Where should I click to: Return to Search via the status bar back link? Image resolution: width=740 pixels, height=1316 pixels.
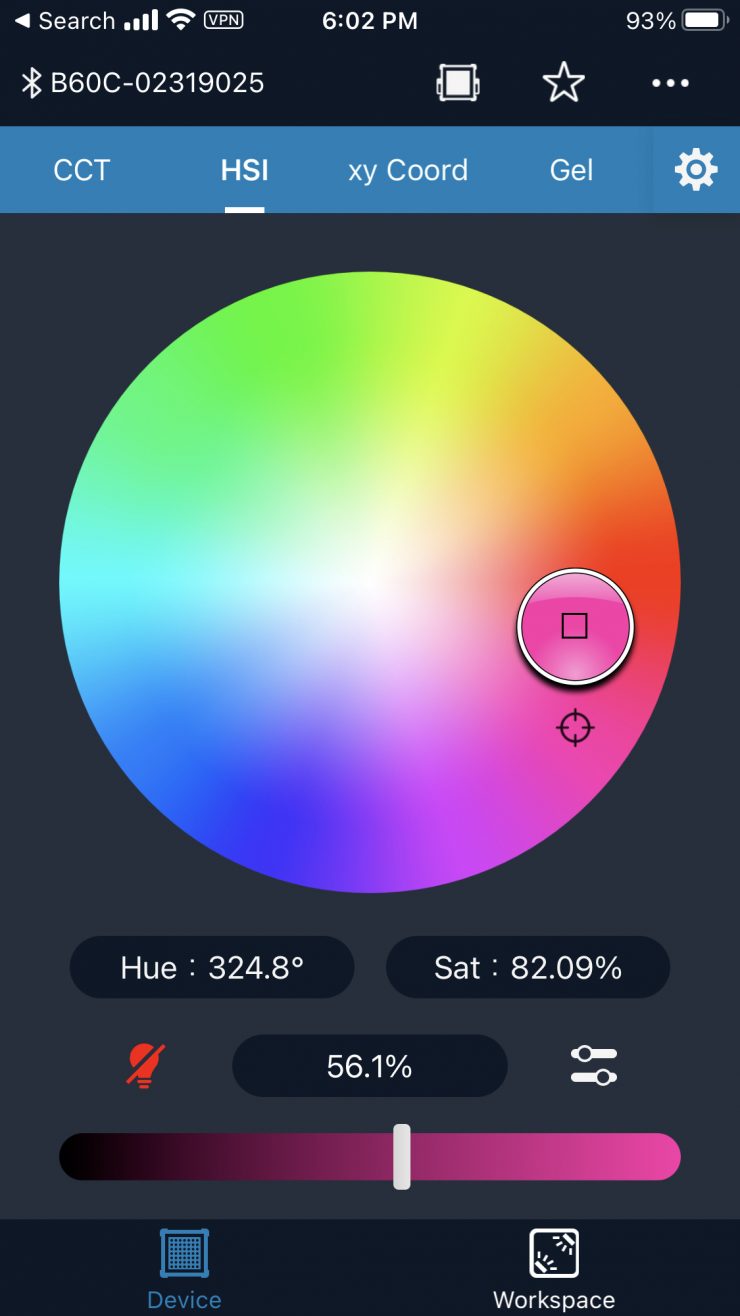pos(64,20)
